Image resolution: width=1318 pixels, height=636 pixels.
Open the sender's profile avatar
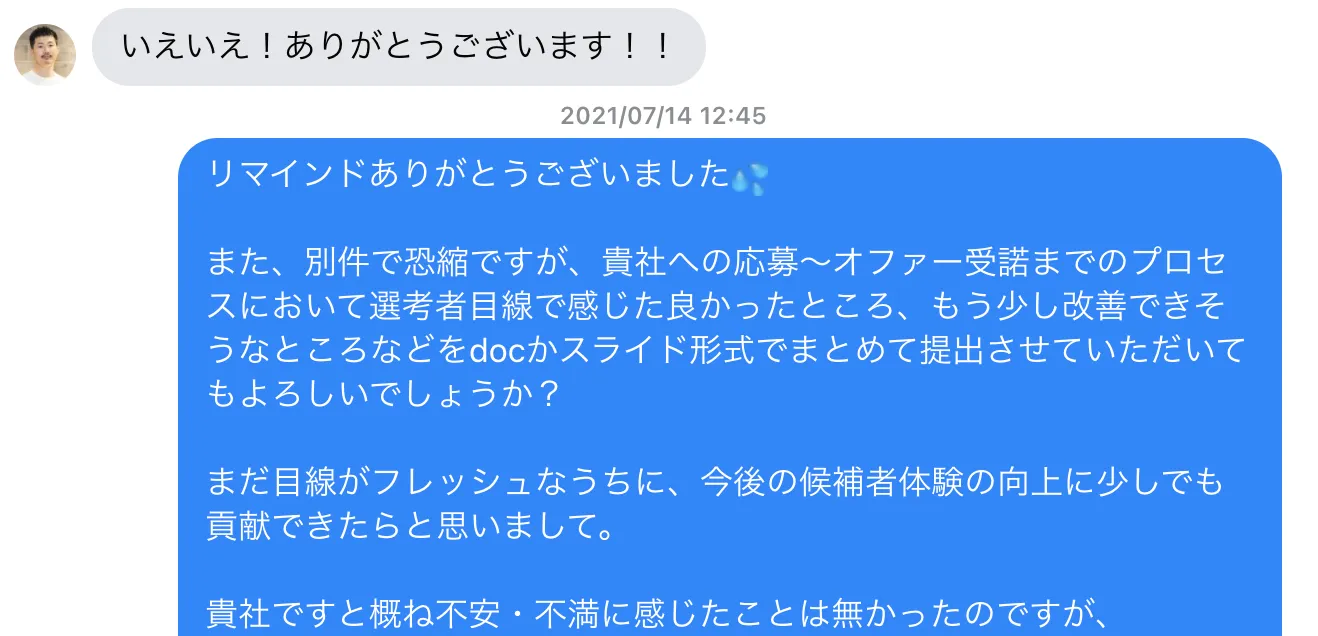pos(45,55)
